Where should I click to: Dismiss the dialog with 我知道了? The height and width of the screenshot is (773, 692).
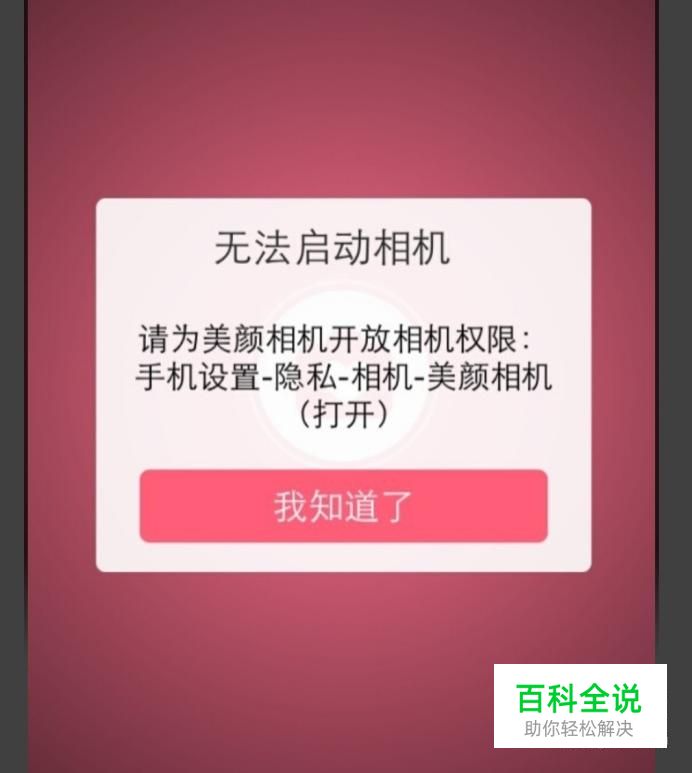[x=343, y=506]
